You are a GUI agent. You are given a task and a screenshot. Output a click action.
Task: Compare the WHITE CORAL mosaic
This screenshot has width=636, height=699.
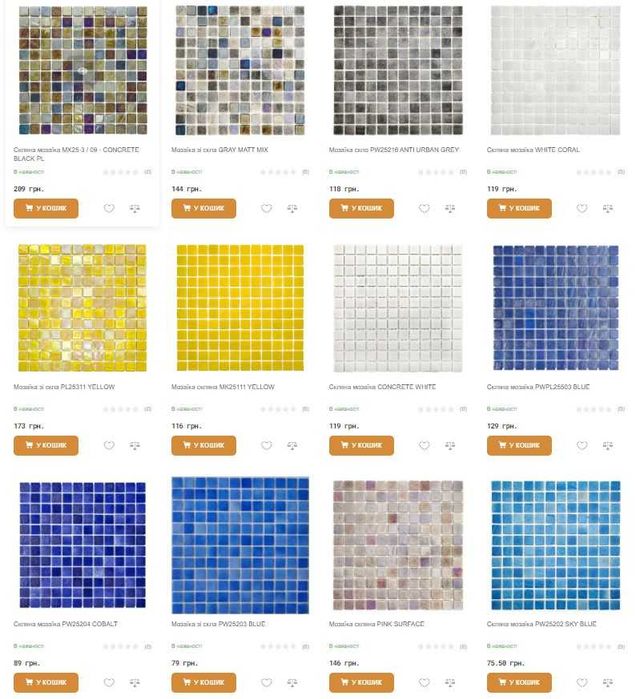607,209
